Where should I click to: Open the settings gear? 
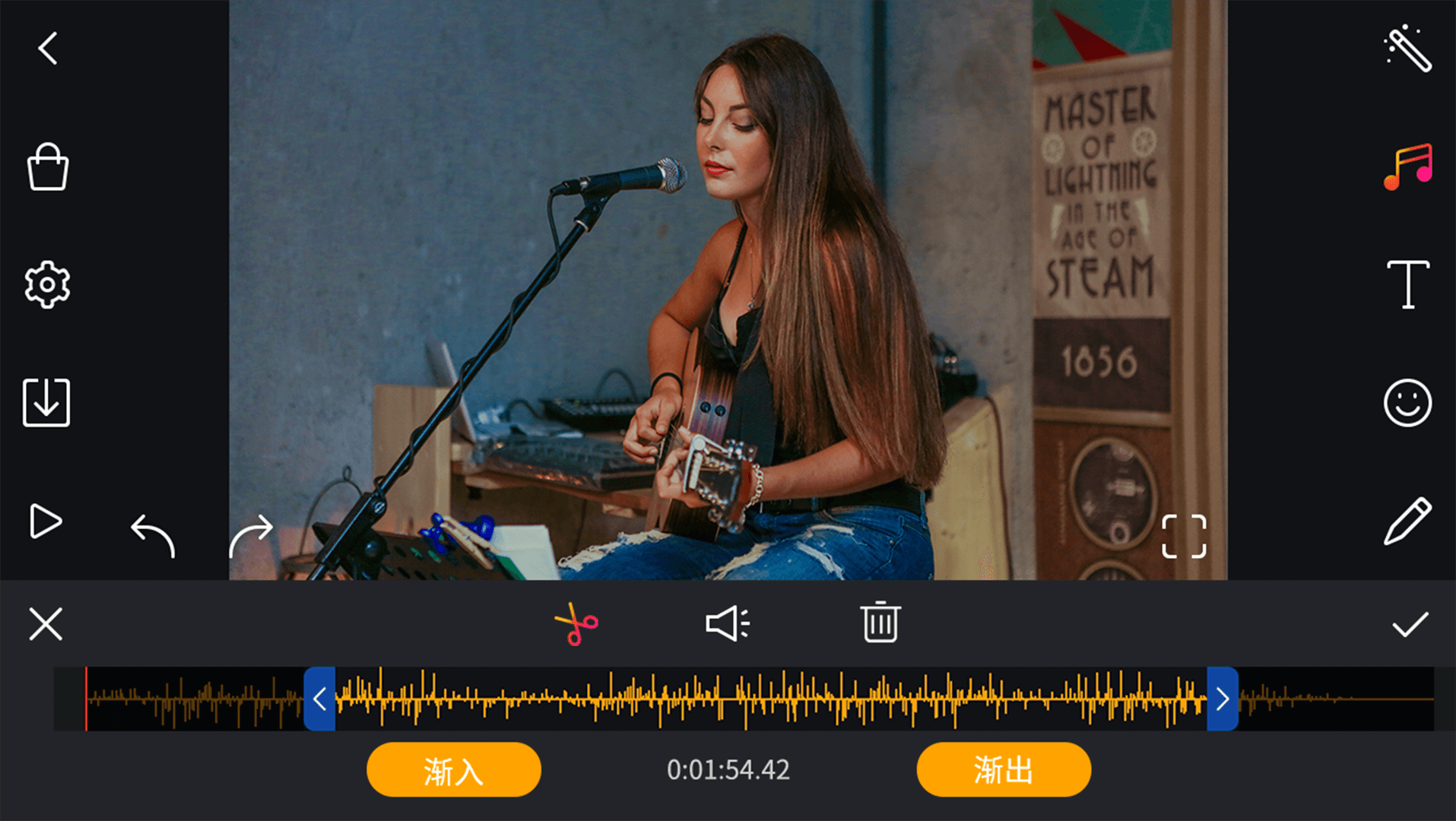[x=47, y=285]
